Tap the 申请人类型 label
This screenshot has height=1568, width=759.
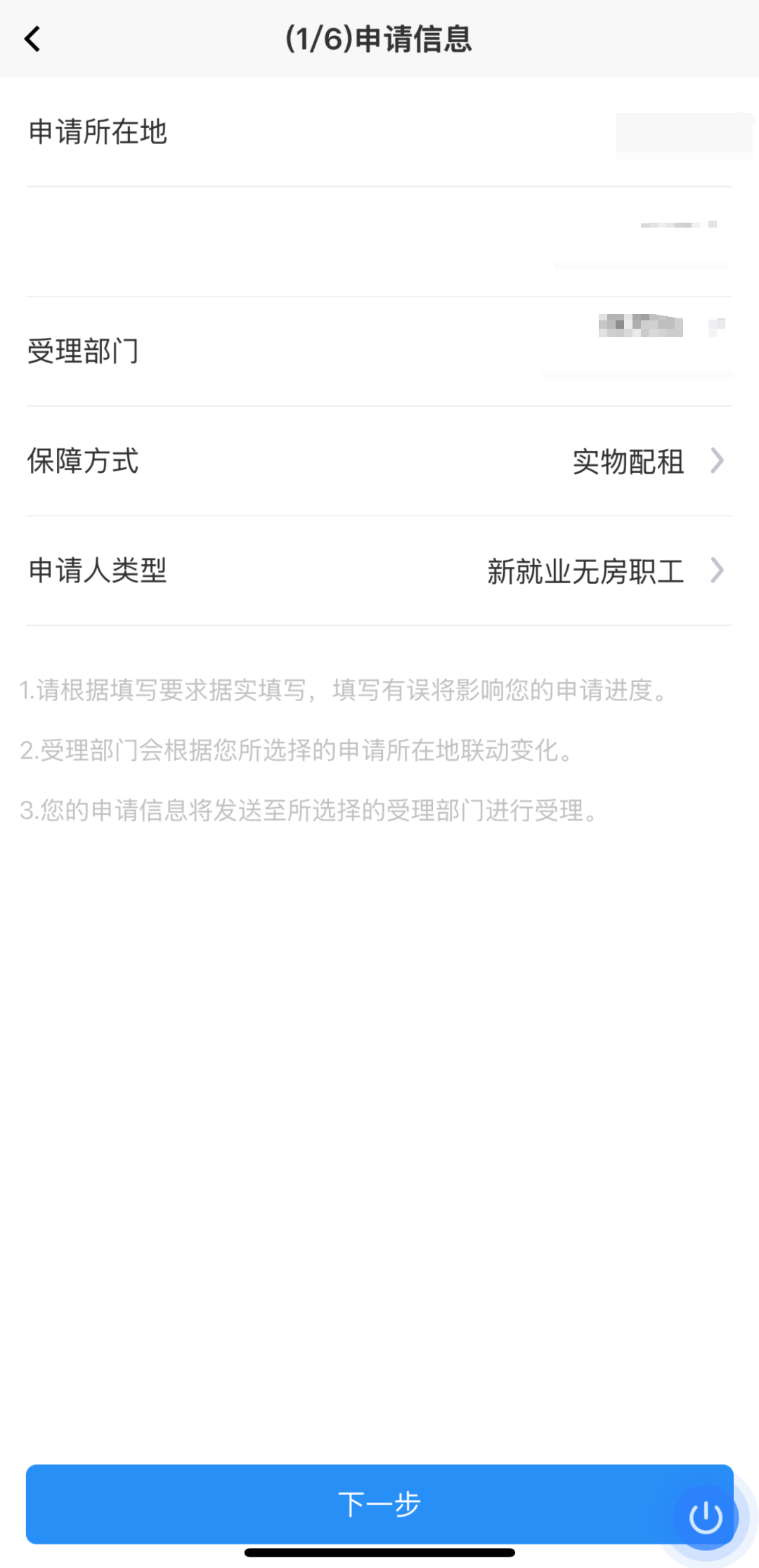(x=97, y=570)
